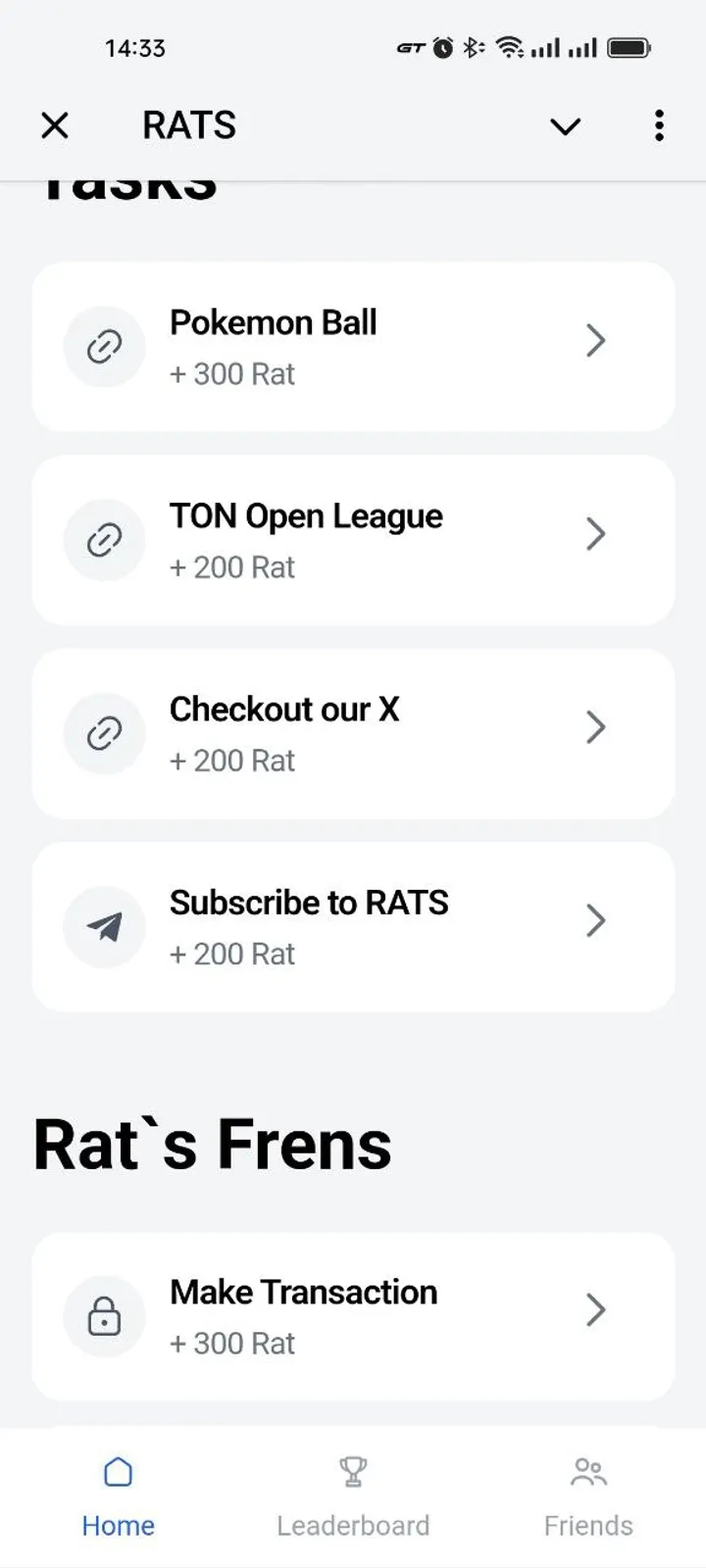Image resolution: width=706 pixels, height=1568 pixels.
Task: Select the link icon on TON Open League
Action: [105, 539]
